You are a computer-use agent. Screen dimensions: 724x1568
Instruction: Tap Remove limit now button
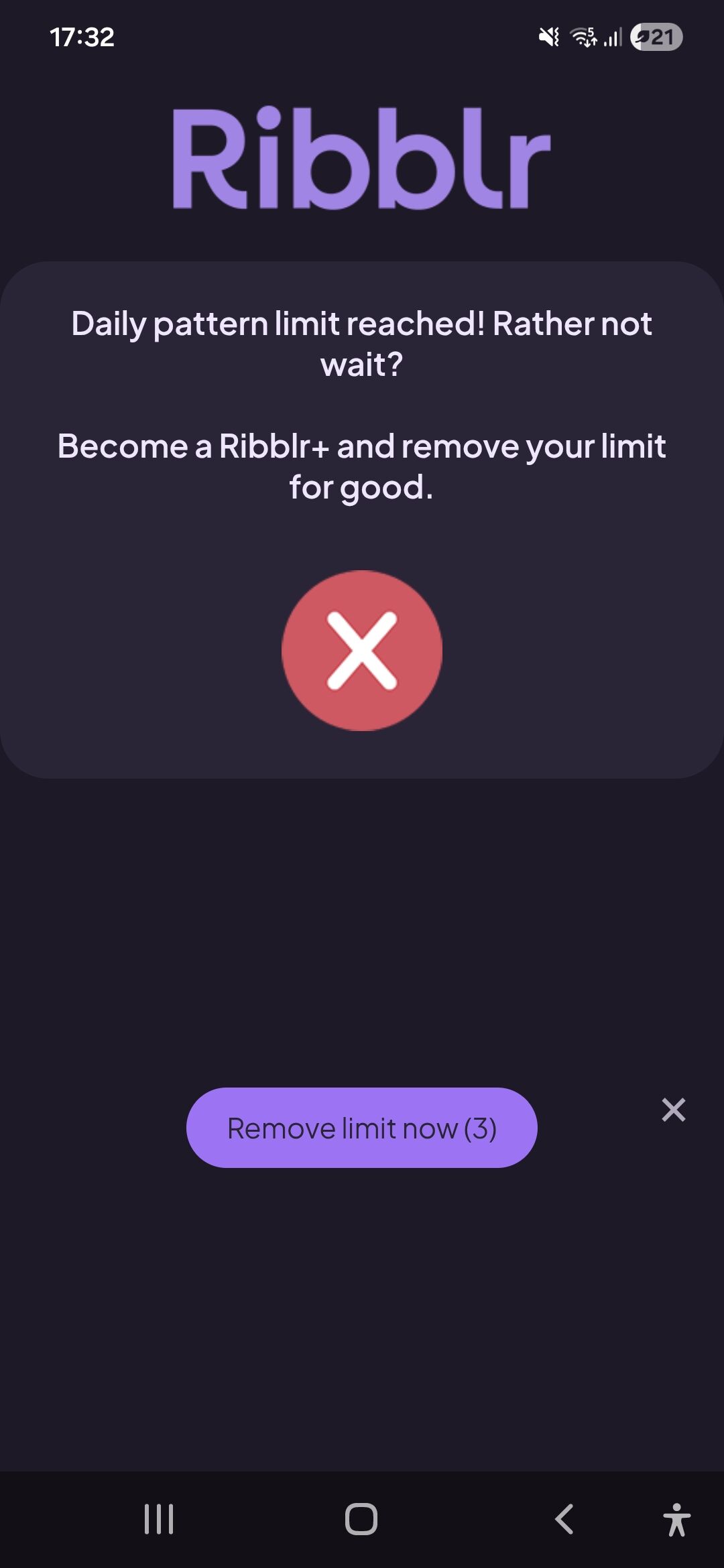361,1128
